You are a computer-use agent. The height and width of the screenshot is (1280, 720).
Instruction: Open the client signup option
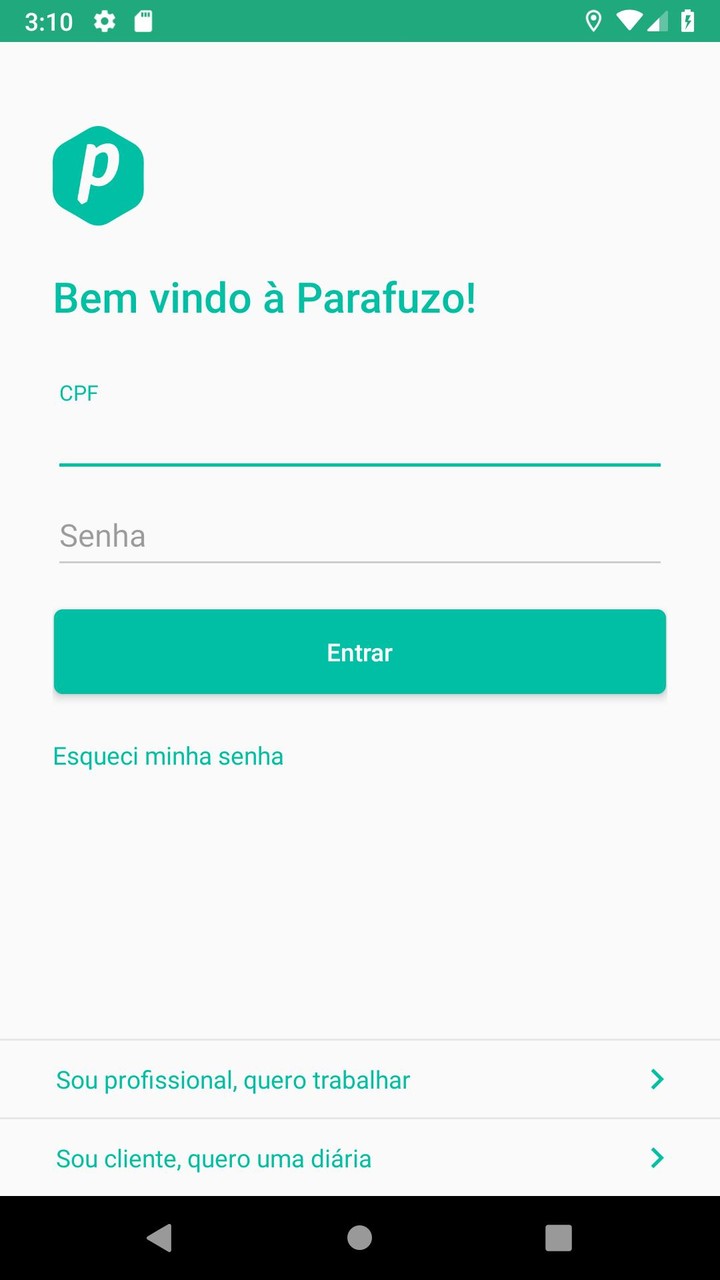pos(213,1158)
